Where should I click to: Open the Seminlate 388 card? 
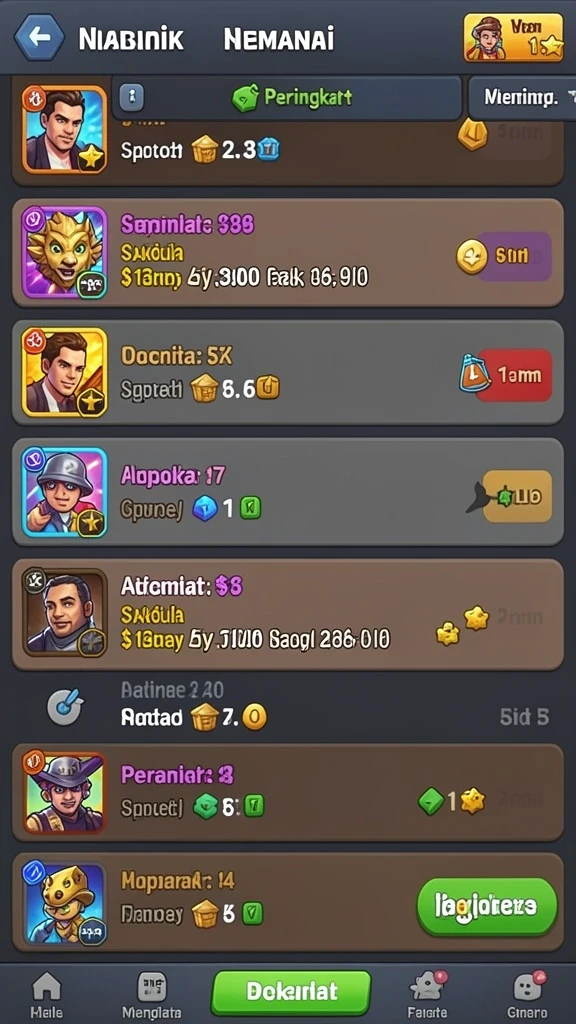[x=288, y=253]
